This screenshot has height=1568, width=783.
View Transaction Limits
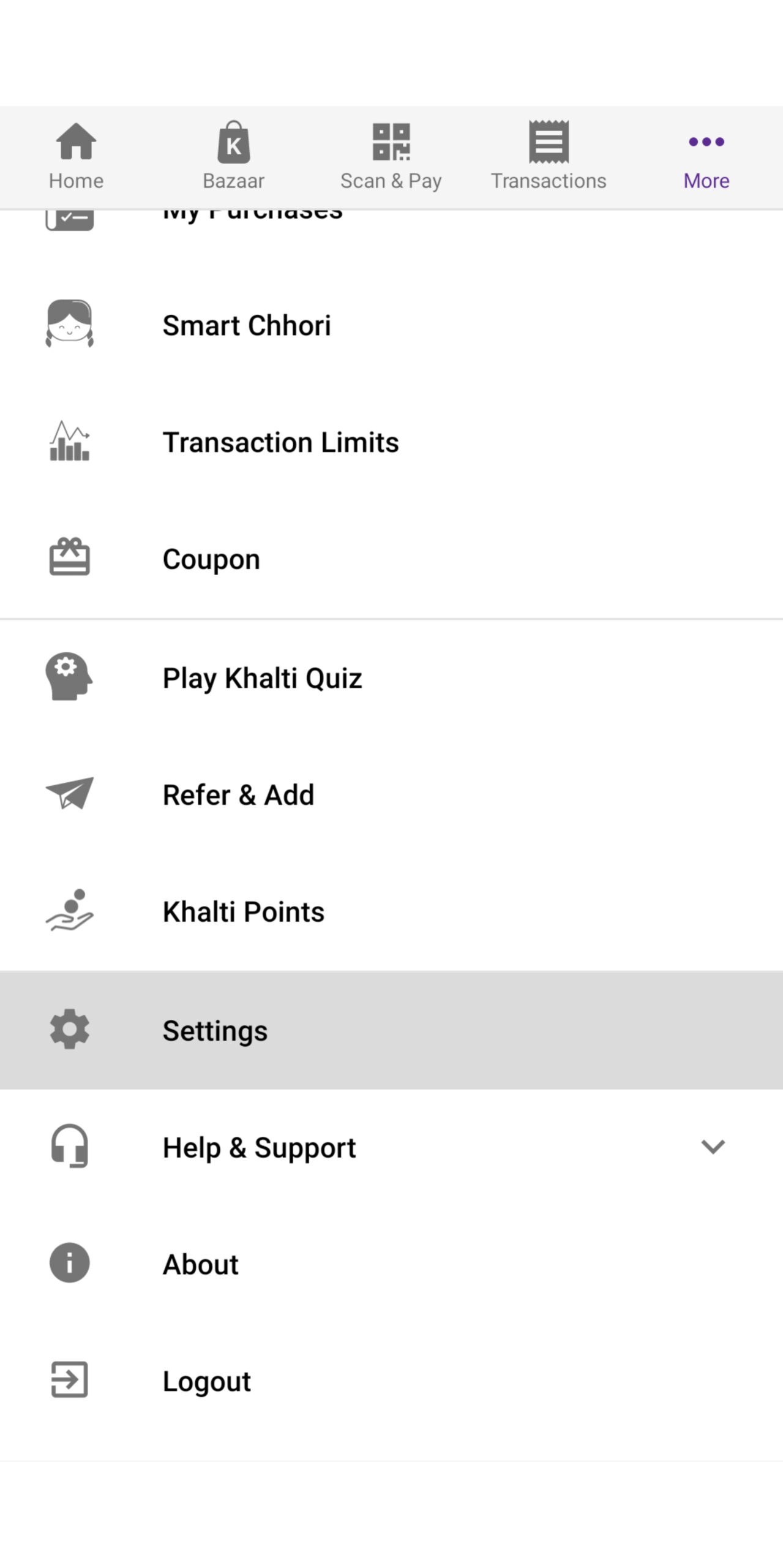point(391,442)
